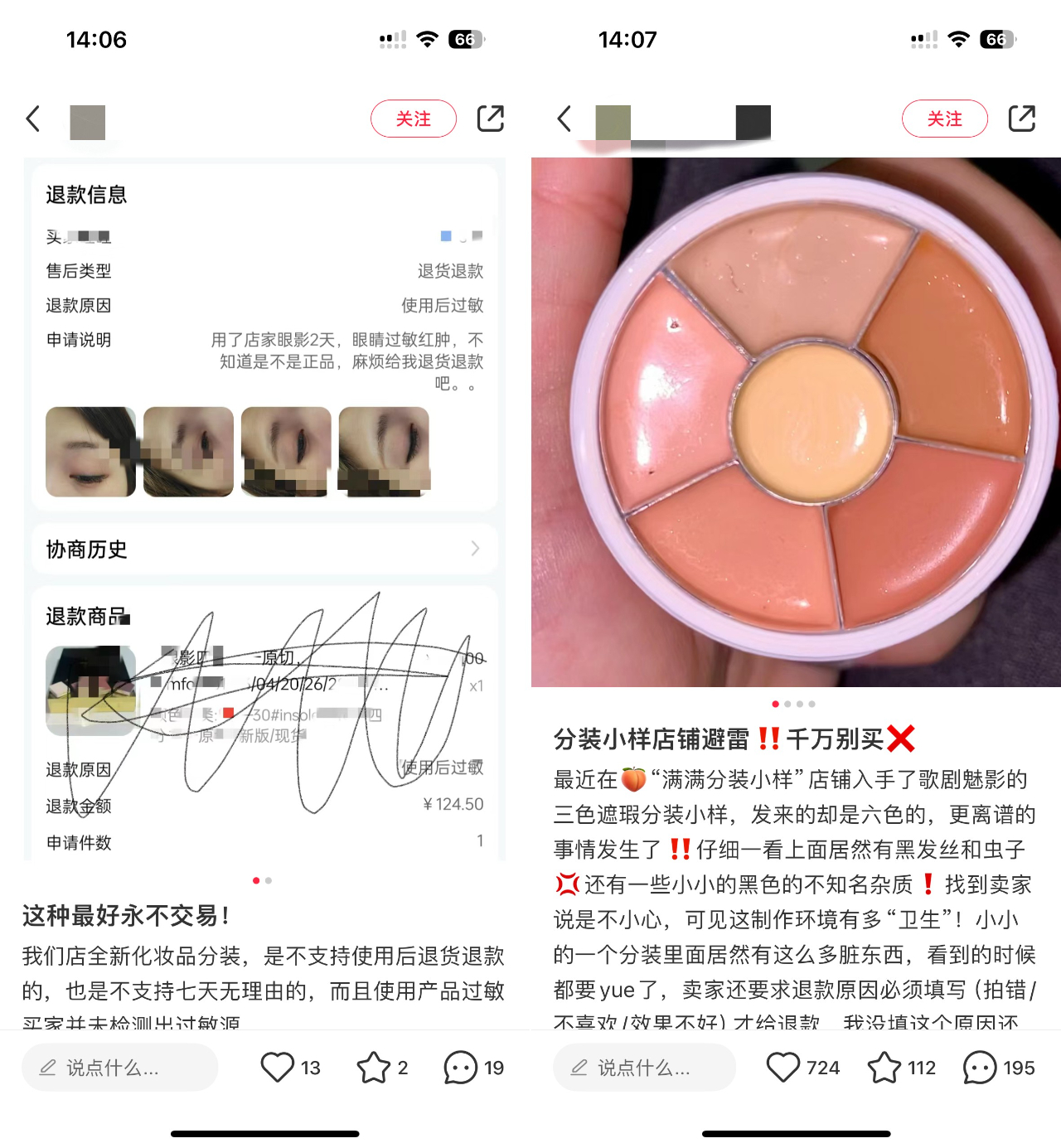Viewport: 1061px width, 1148px height.
Task: Open the 19 comments on the post
Action: point(461,1068)
